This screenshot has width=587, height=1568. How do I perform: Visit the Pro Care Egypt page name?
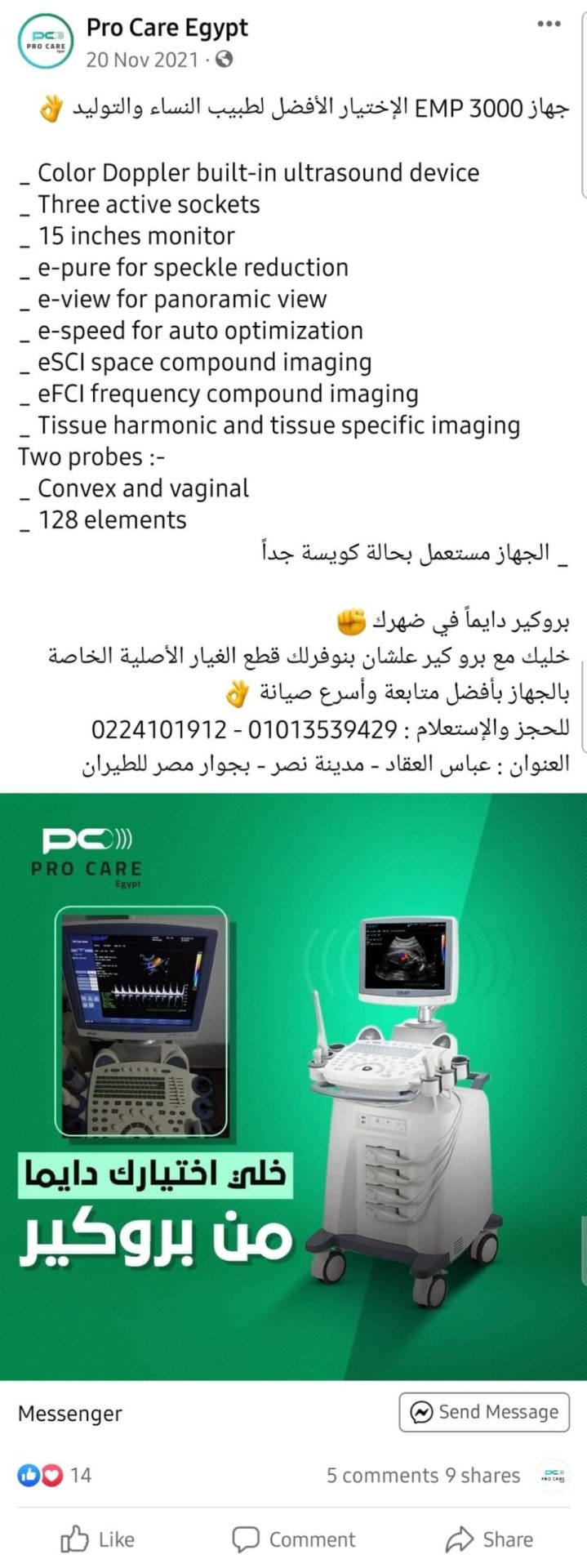[x=167, y=29]
